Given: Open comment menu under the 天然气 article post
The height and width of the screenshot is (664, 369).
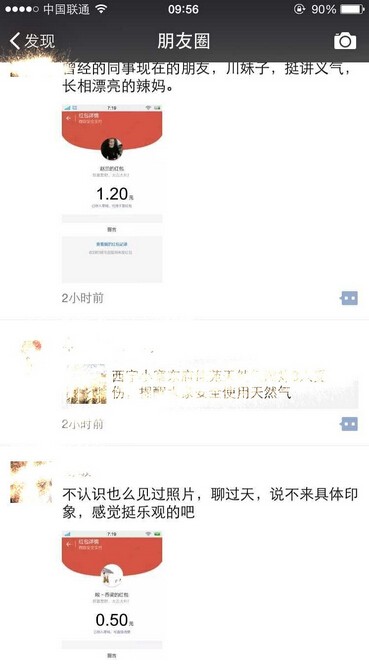Looking at the screenshot, I should 349,424.
